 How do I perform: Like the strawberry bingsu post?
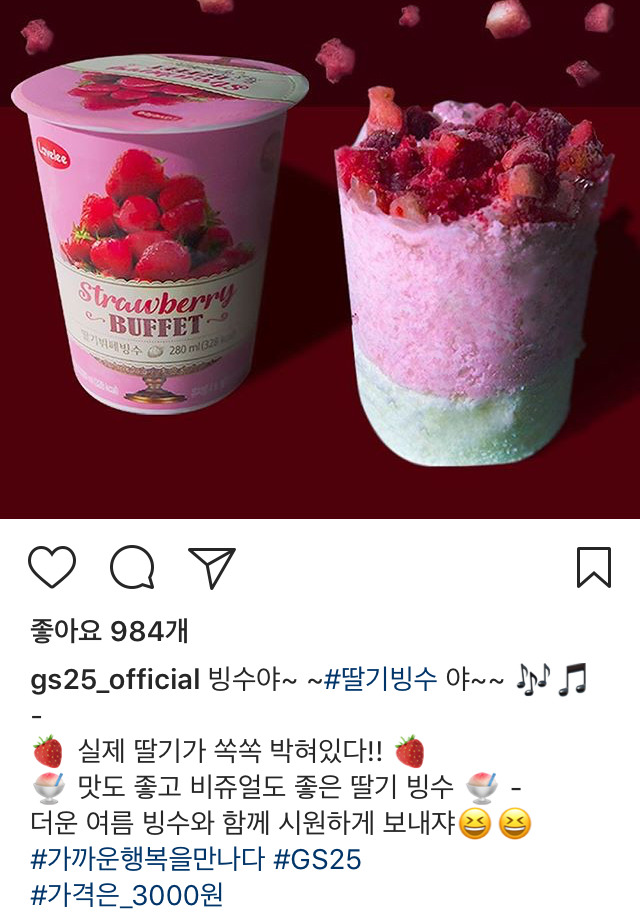click(x=52, y=567)
